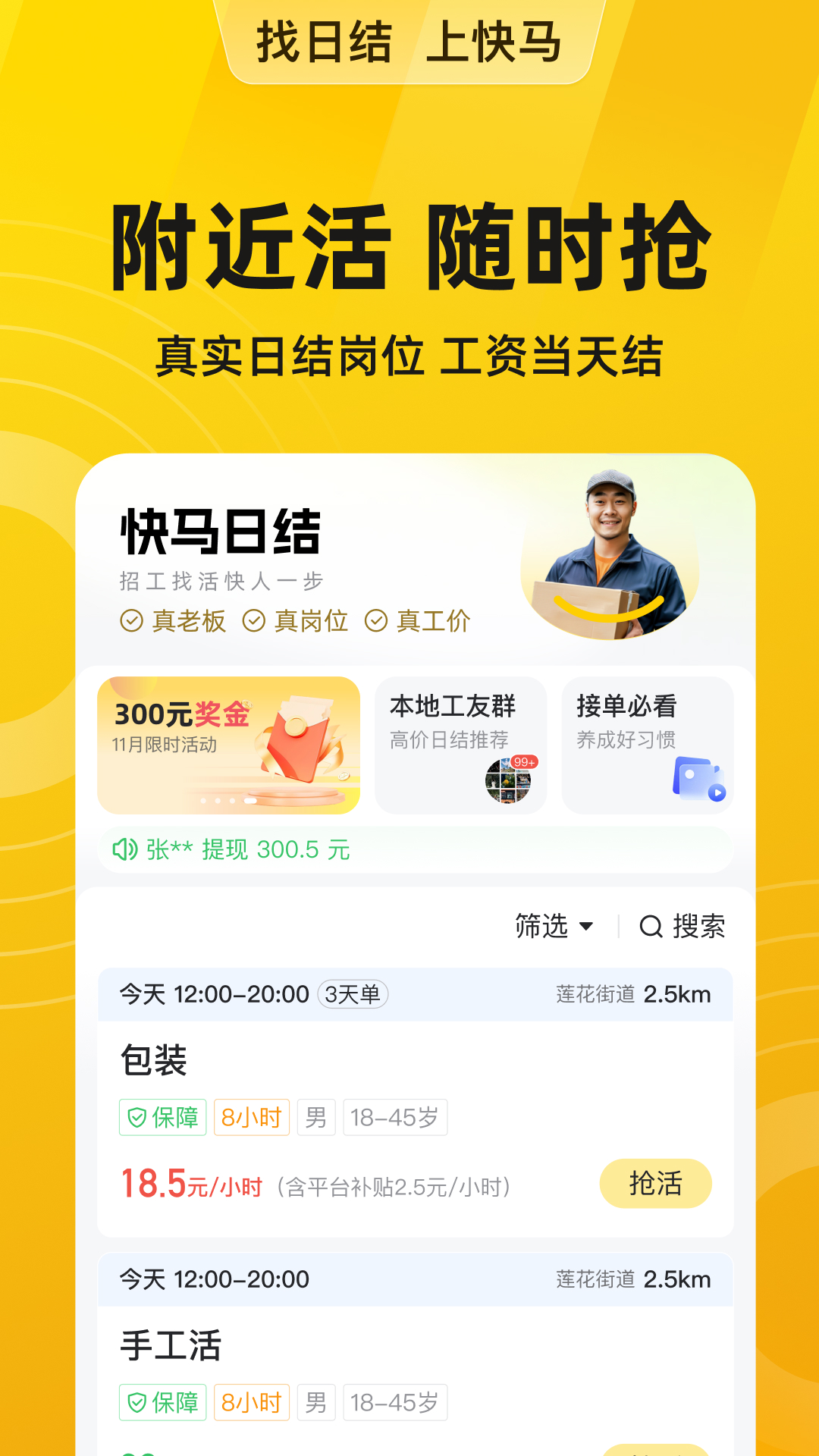The width and height of the screenshot is (819, 1456).
Task: Open the 接单必看 card
Action: 647,743
